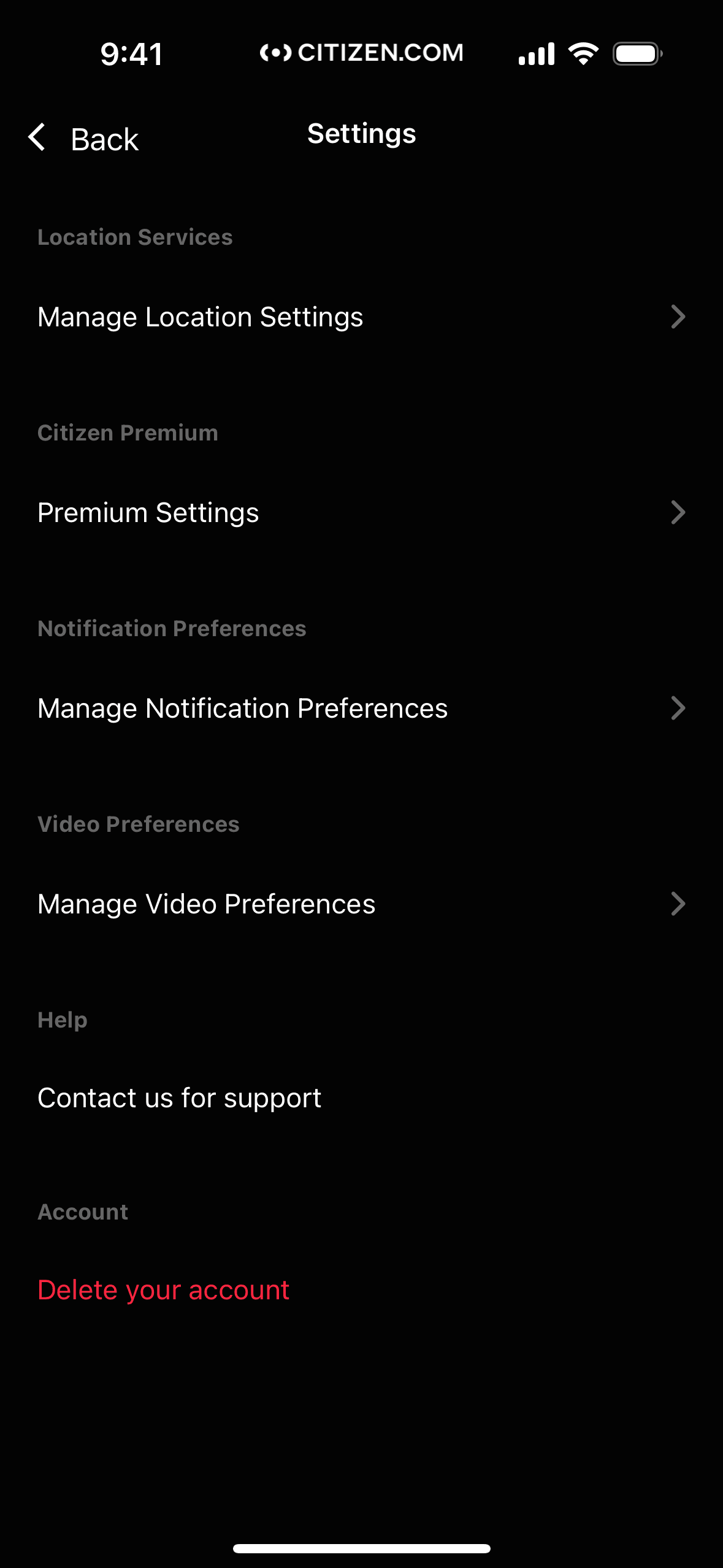Open Manage Notification Preferences

(x=361, y=709)
